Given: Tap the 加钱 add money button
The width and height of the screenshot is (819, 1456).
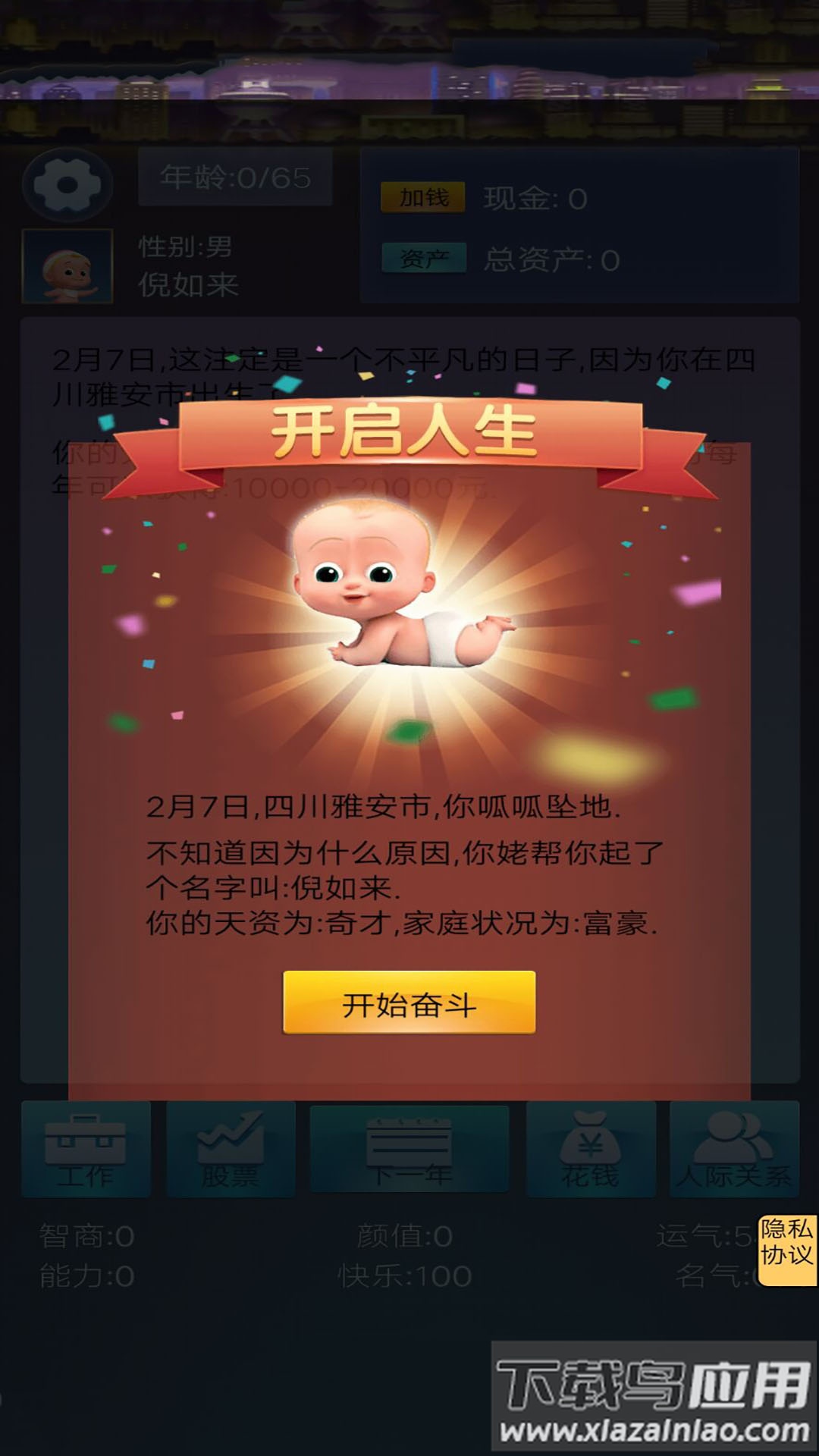Looking at the screenshot, I should tap(423, 198).
